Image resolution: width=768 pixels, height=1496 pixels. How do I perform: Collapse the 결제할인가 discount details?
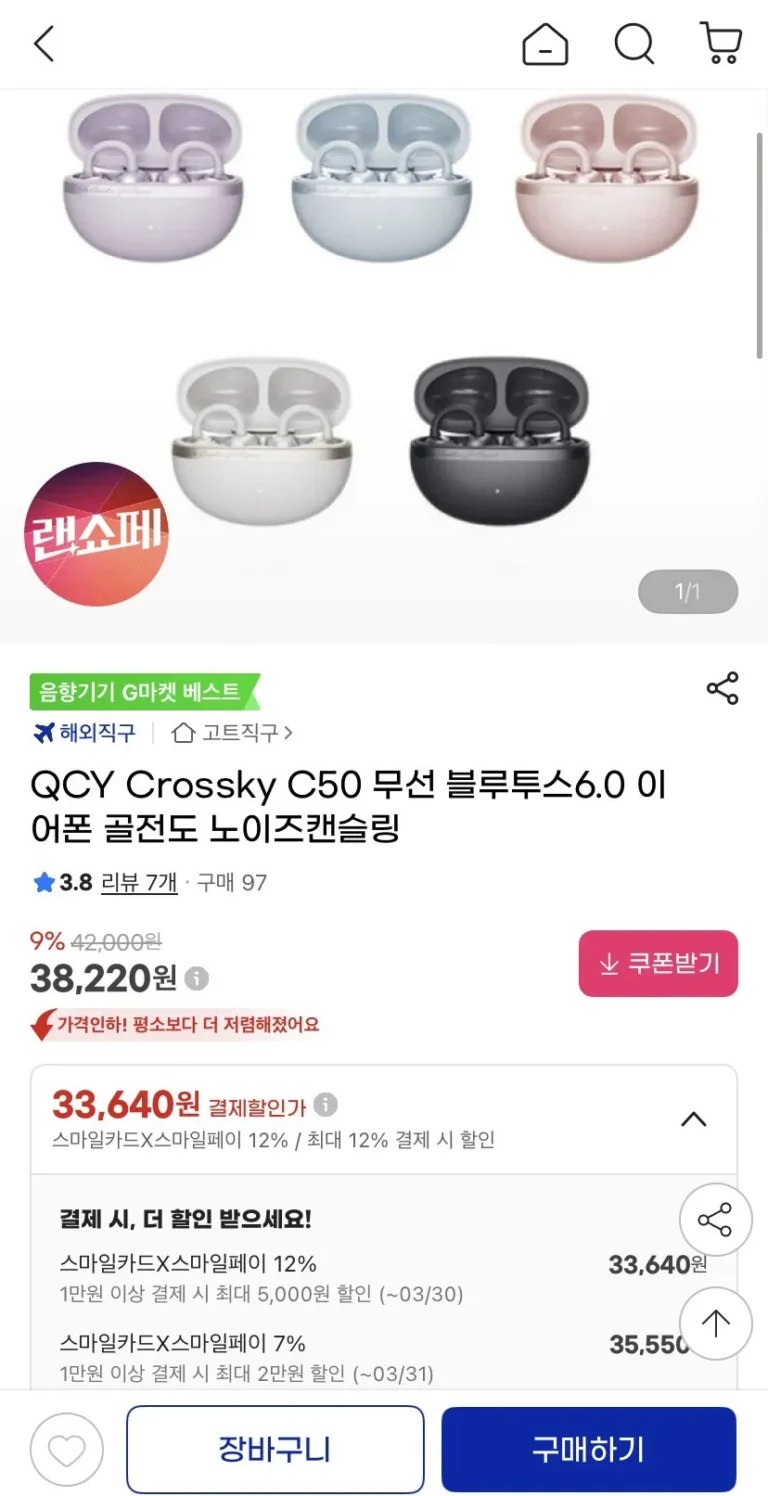[x=693, y=1119]
